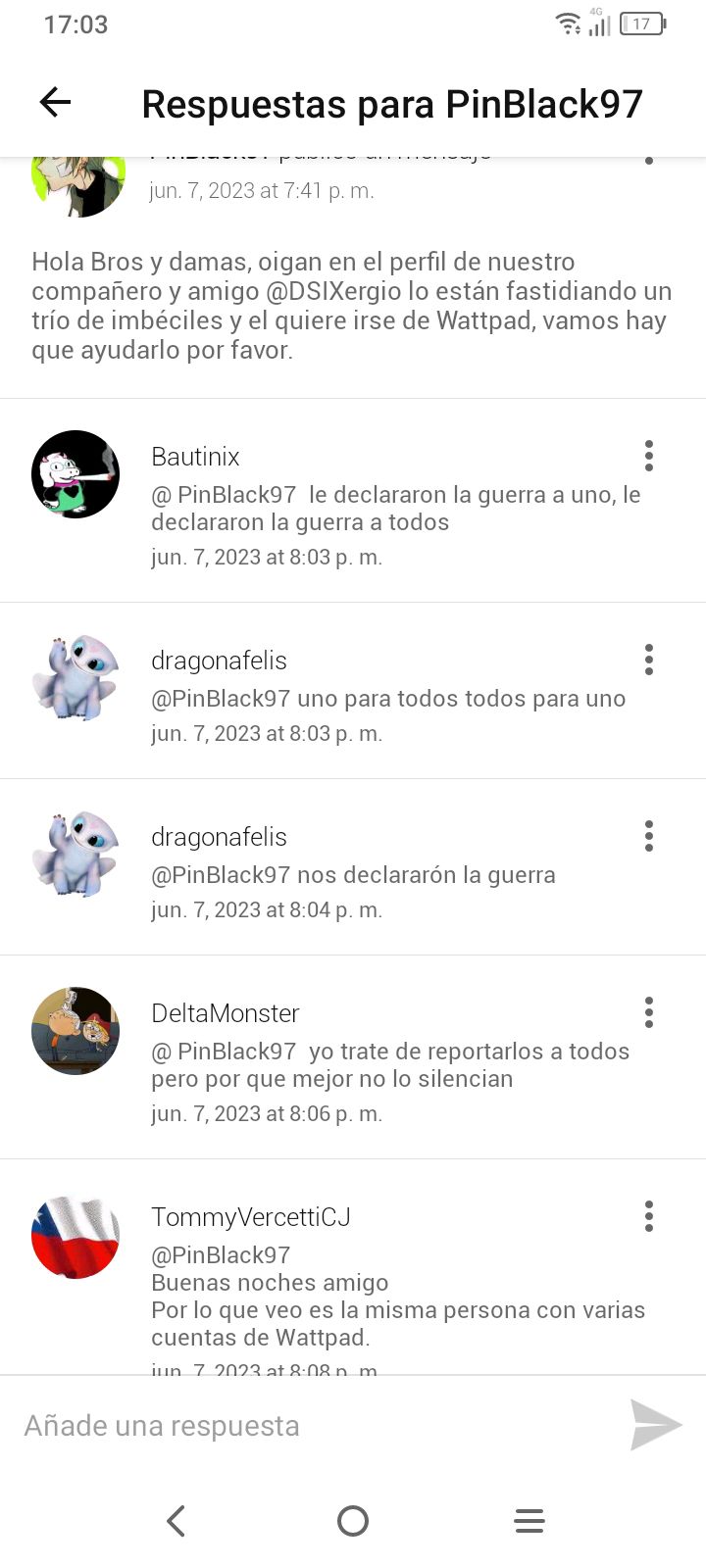The image size is (706, 1568).
Task: Tap the system home button
Action: click(x=353, y=1521)
